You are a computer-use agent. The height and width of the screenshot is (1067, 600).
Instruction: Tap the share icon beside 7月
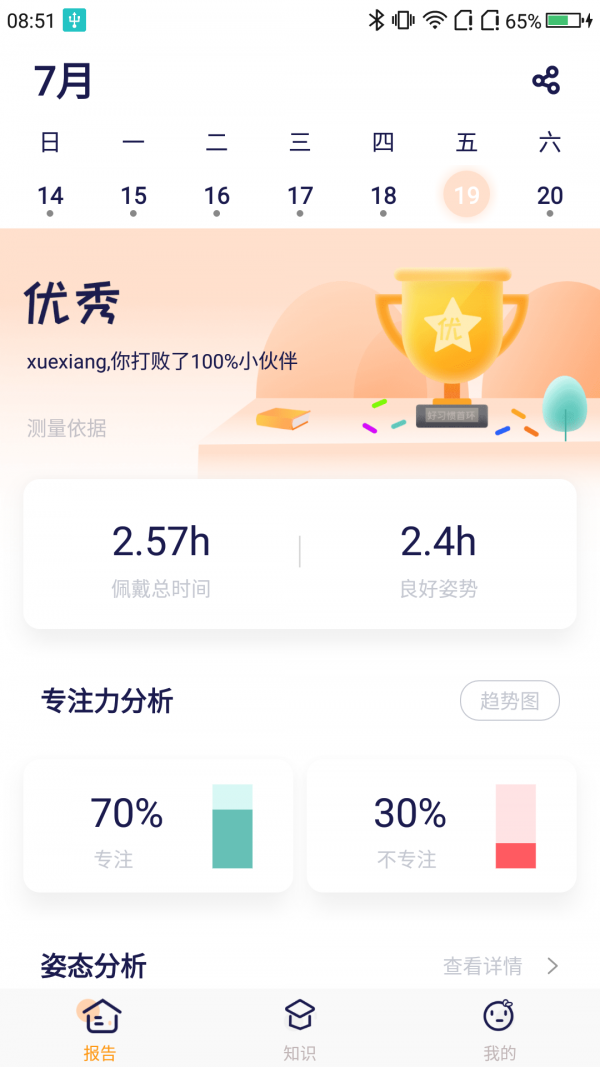point(546,81)
